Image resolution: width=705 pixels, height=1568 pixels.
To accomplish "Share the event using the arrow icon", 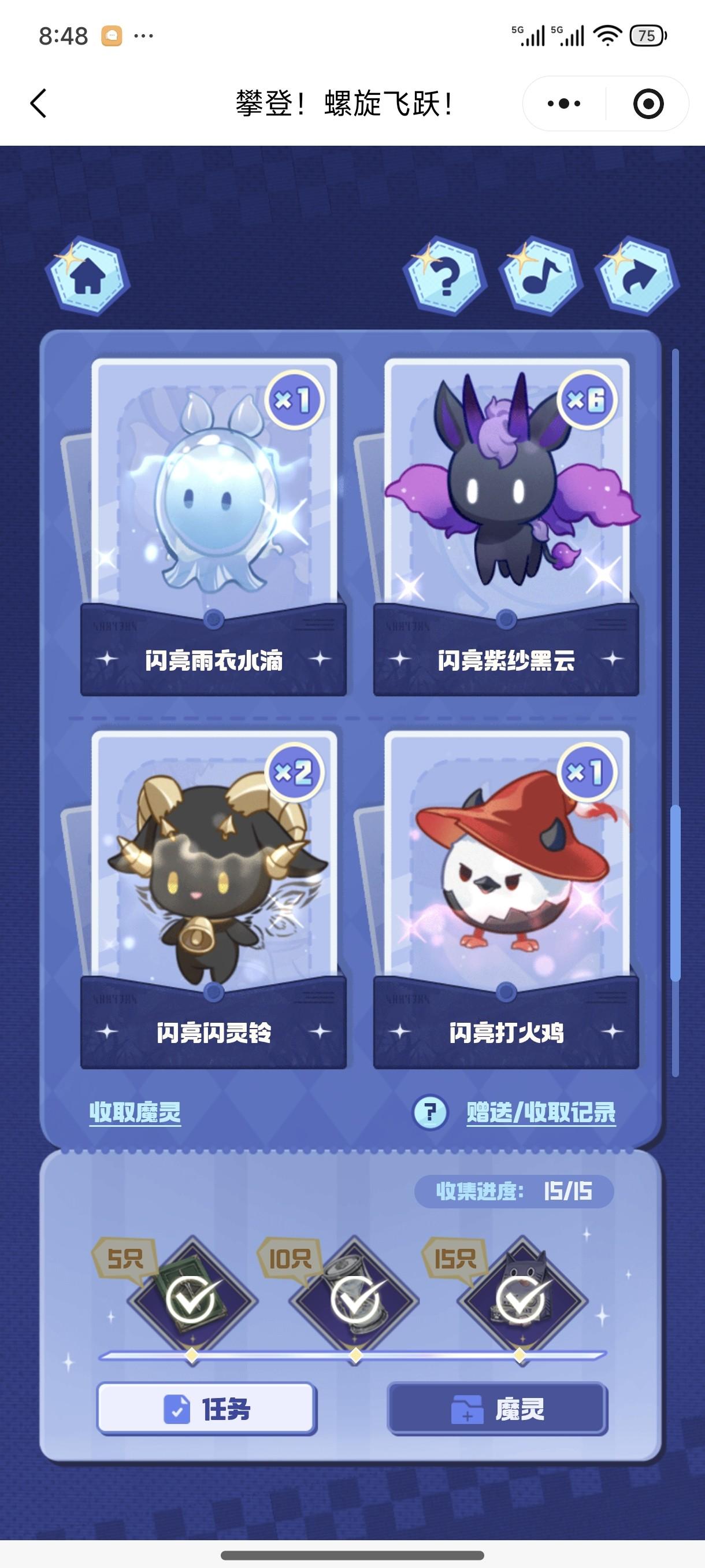I will click(x=637, y=278).
